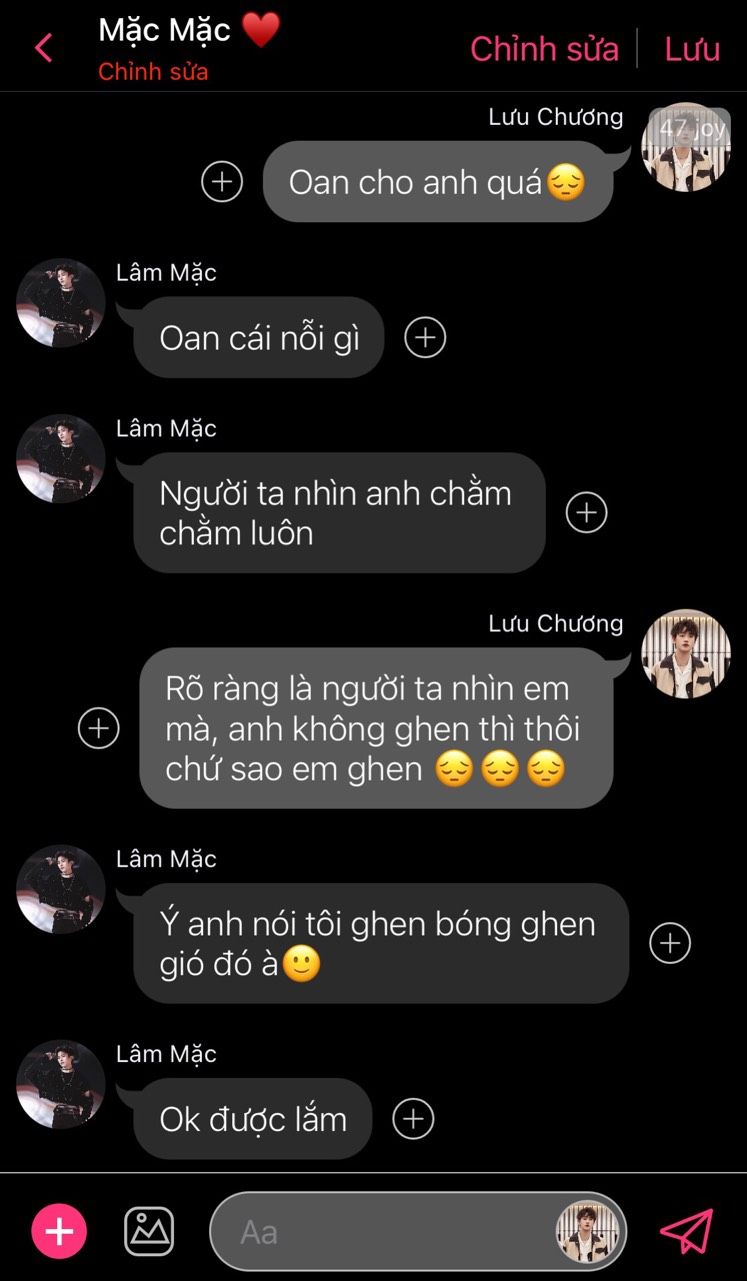Tap plus beside 'Người ta nhìn anh chằm chằm luôn'
The width and height of the screenshot is (747, 1281).
pyautogui.click(x=587, y=513)
